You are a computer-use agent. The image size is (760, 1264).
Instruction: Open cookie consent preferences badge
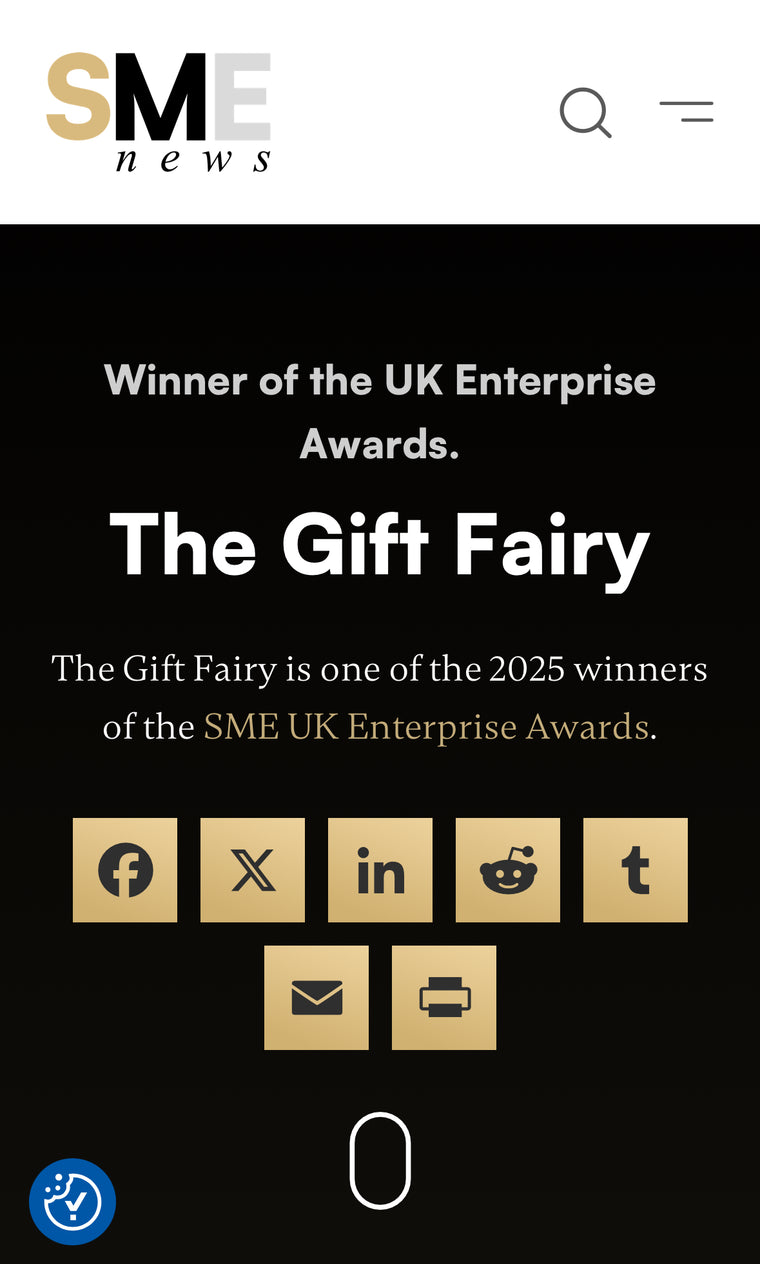pyautogui.click(x=72, y=1201)
